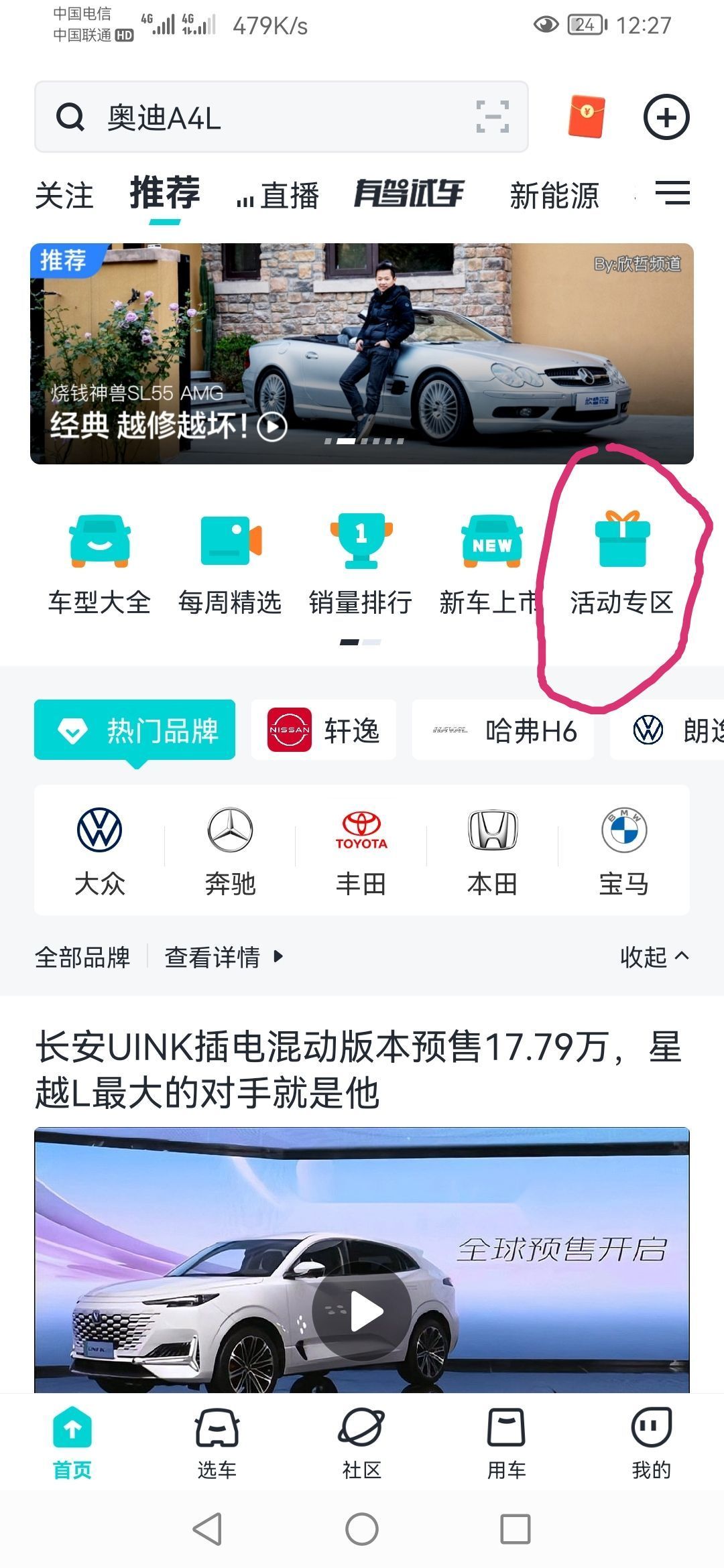This screenshot has height=1568, width=724.
Task: Open the red envelope icon
Action: (x=587, y=116)
